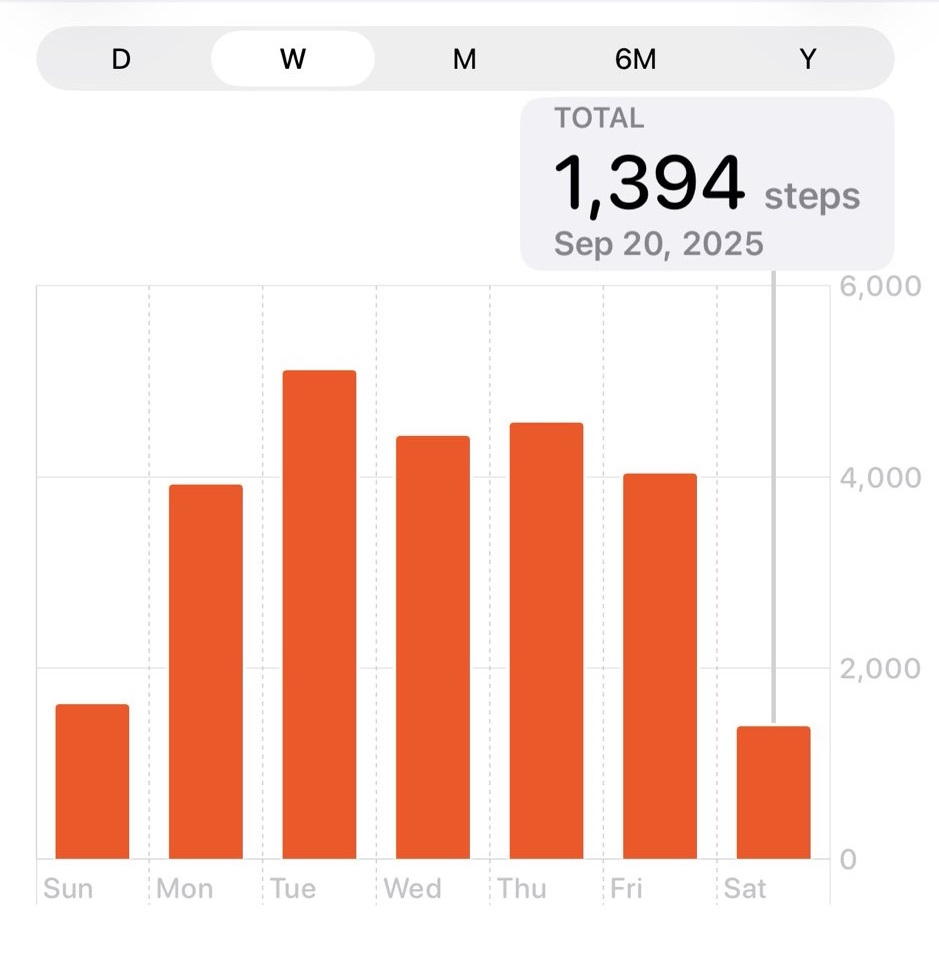Screen dimensions: 939x955
Task: Switch to the Y yearly view
Action: 808,59
